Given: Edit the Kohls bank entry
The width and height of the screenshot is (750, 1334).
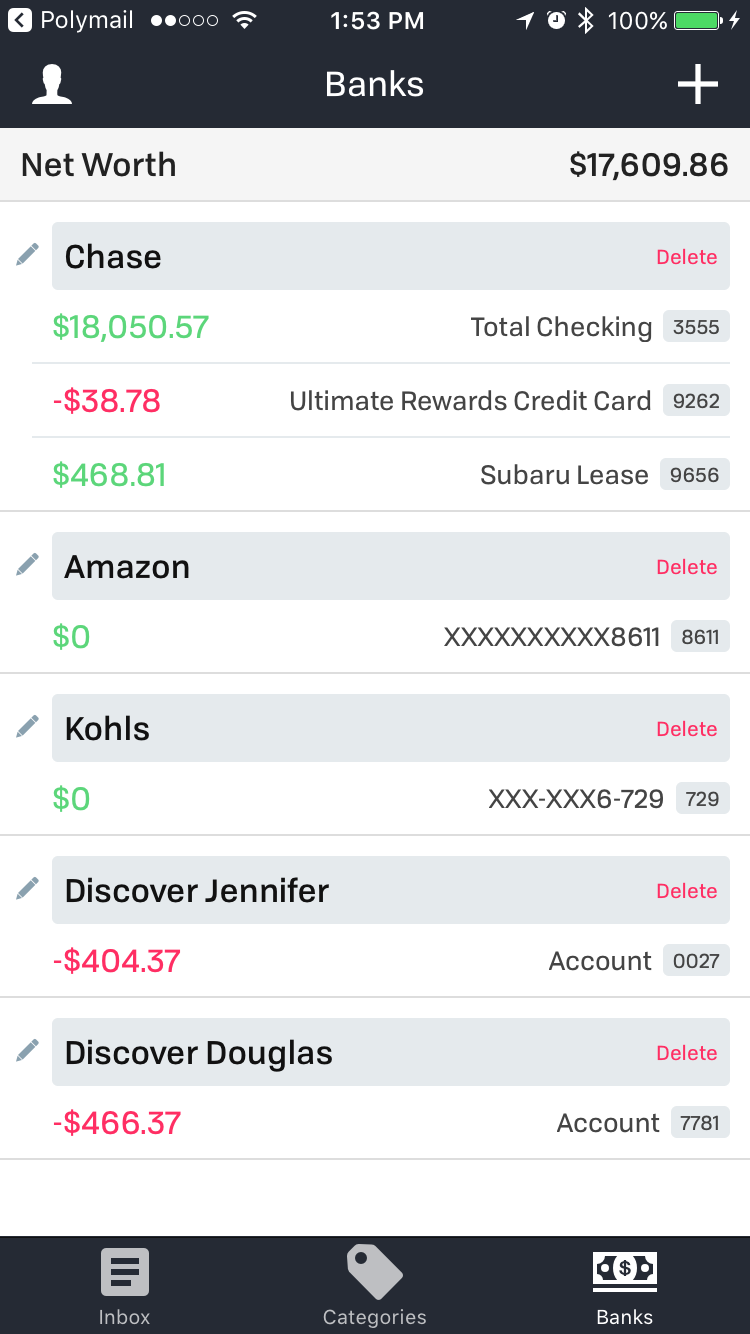Looking at the screenshot, I should pos(28,727).
